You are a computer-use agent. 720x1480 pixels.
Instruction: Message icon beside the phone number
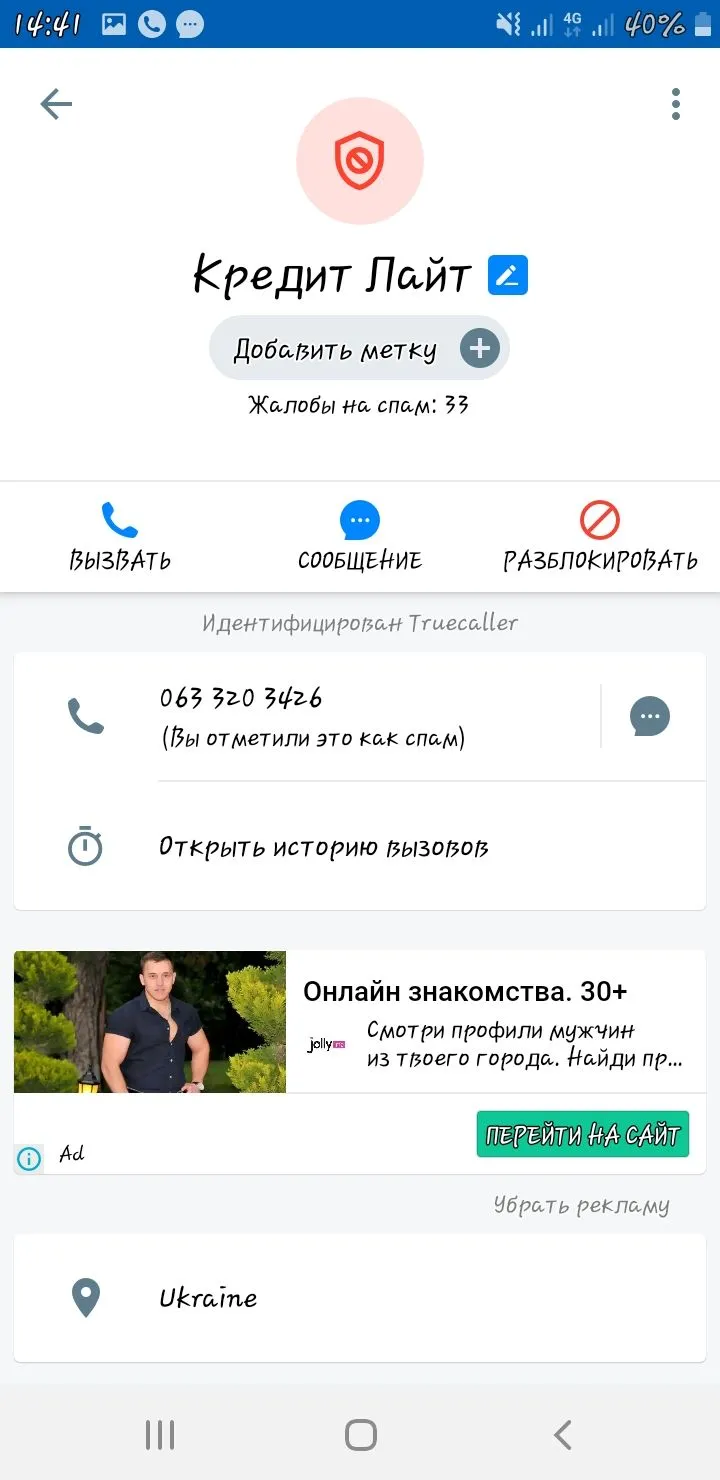point(650,716)
